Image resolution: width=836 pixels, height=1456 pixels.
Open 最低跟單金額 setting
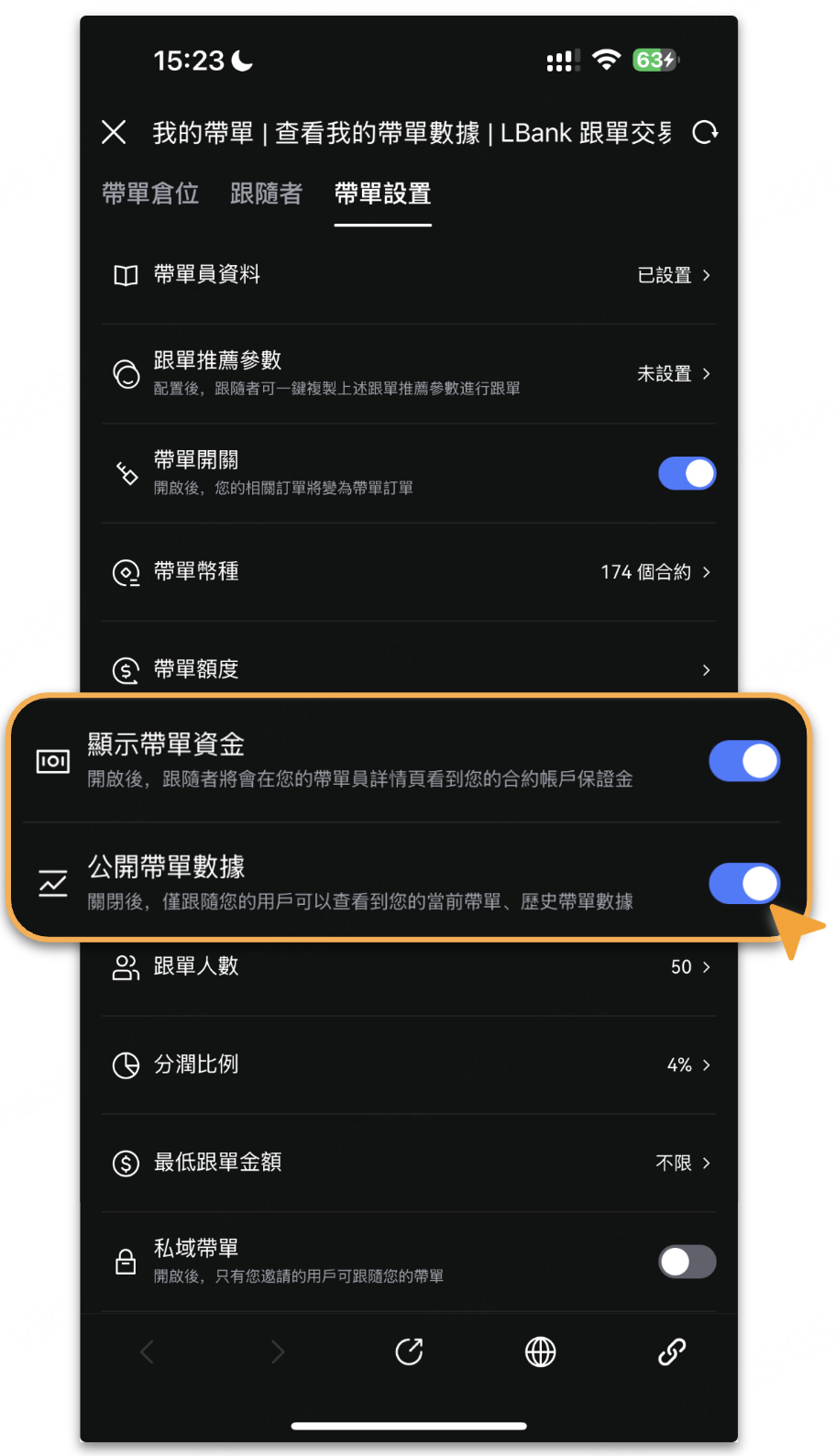409,1163
